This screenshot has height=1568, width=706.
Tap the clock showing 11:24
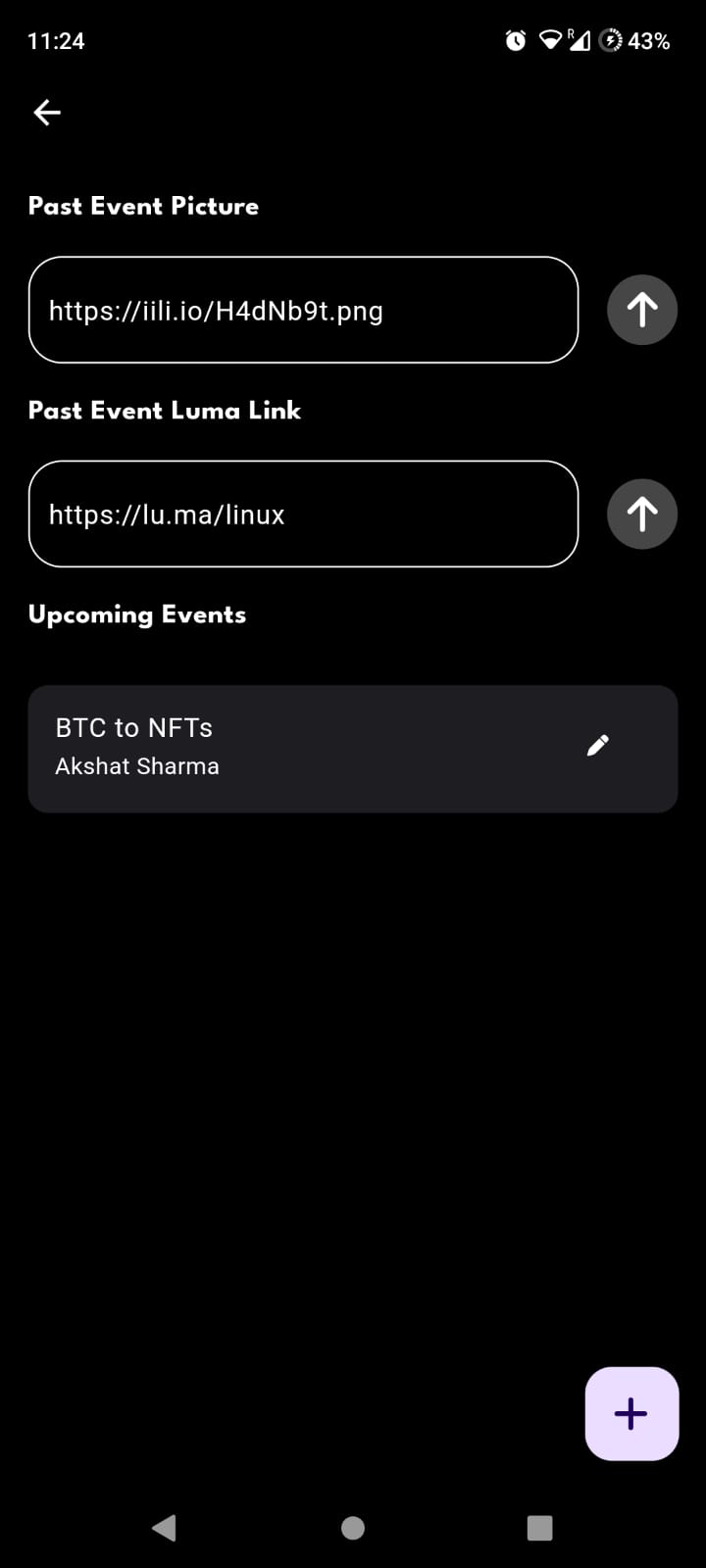point(56,41)
